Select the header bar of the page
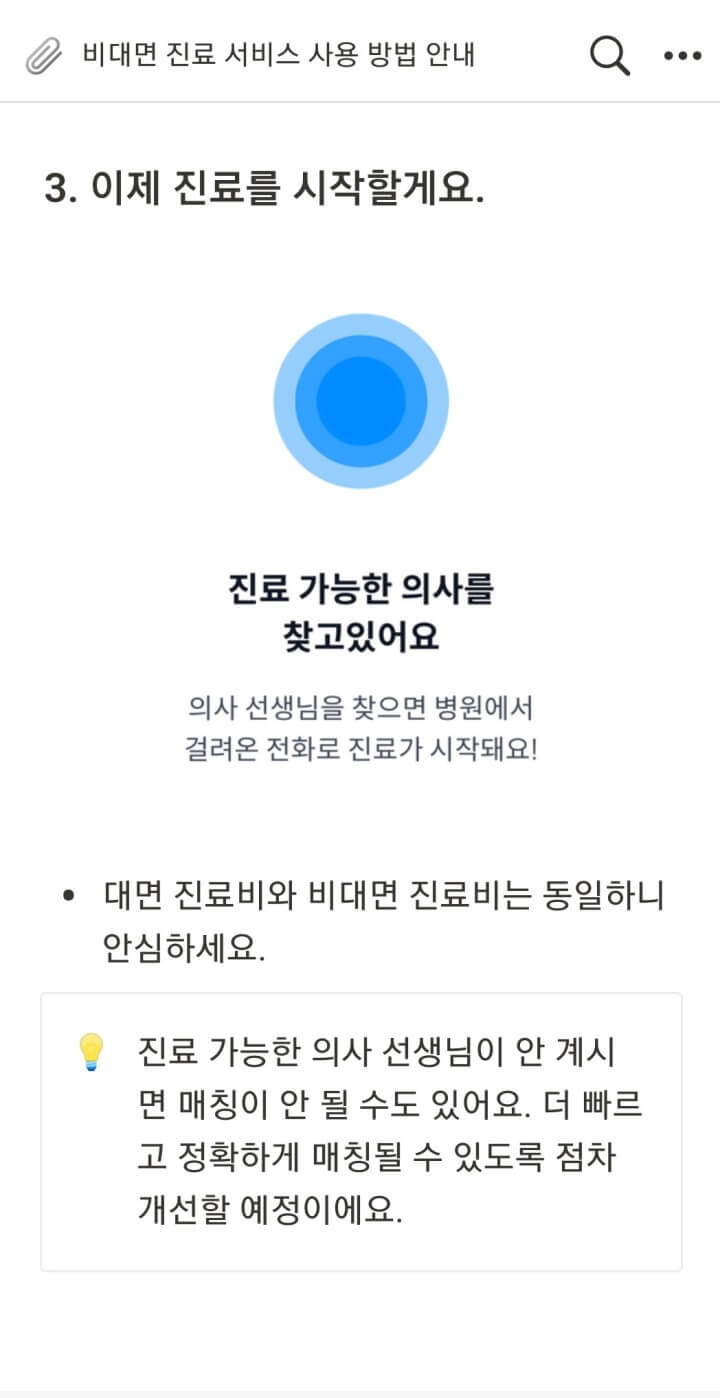Image resolution: width=720 pixels, height=1398 pixels. 360,57
